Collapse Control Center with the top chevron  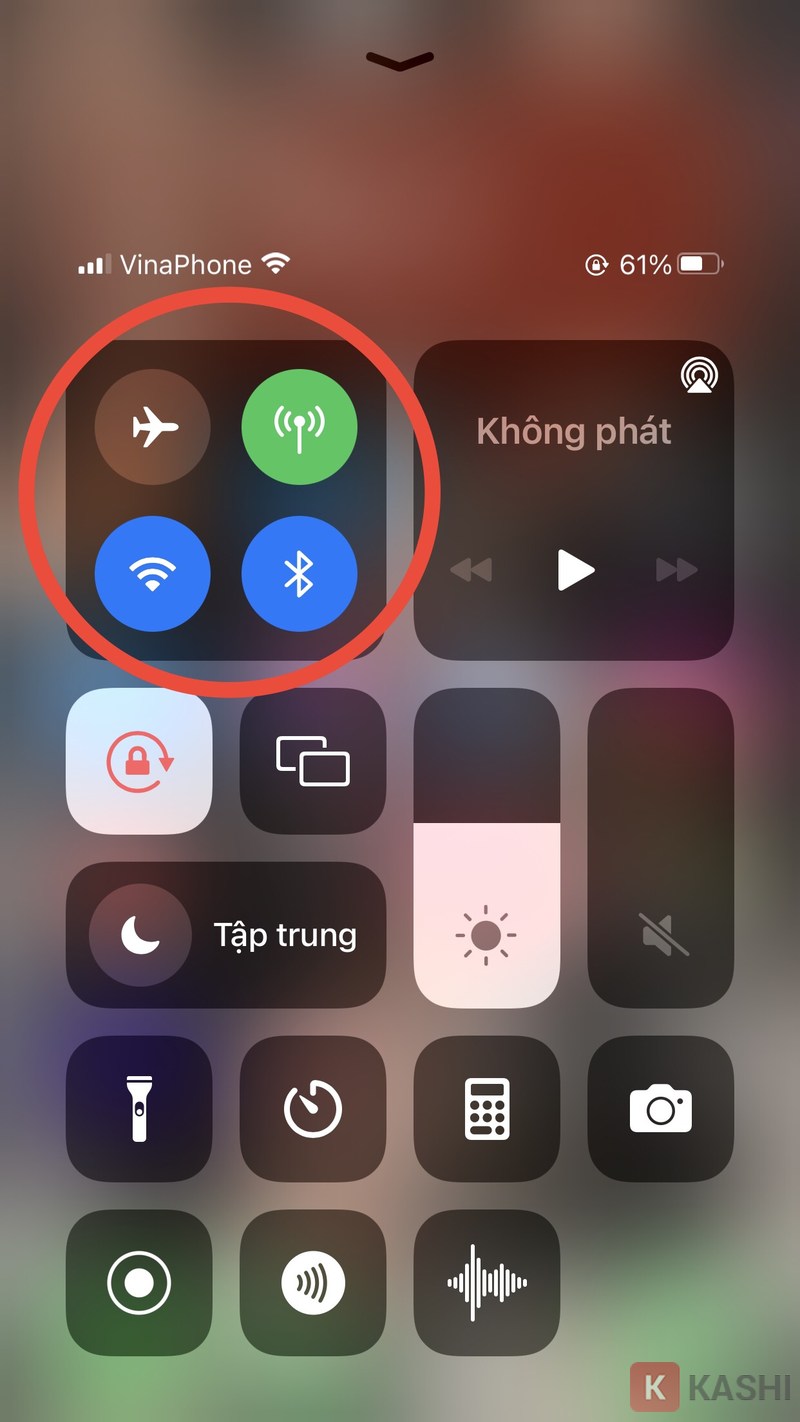[x=399, y=60]
